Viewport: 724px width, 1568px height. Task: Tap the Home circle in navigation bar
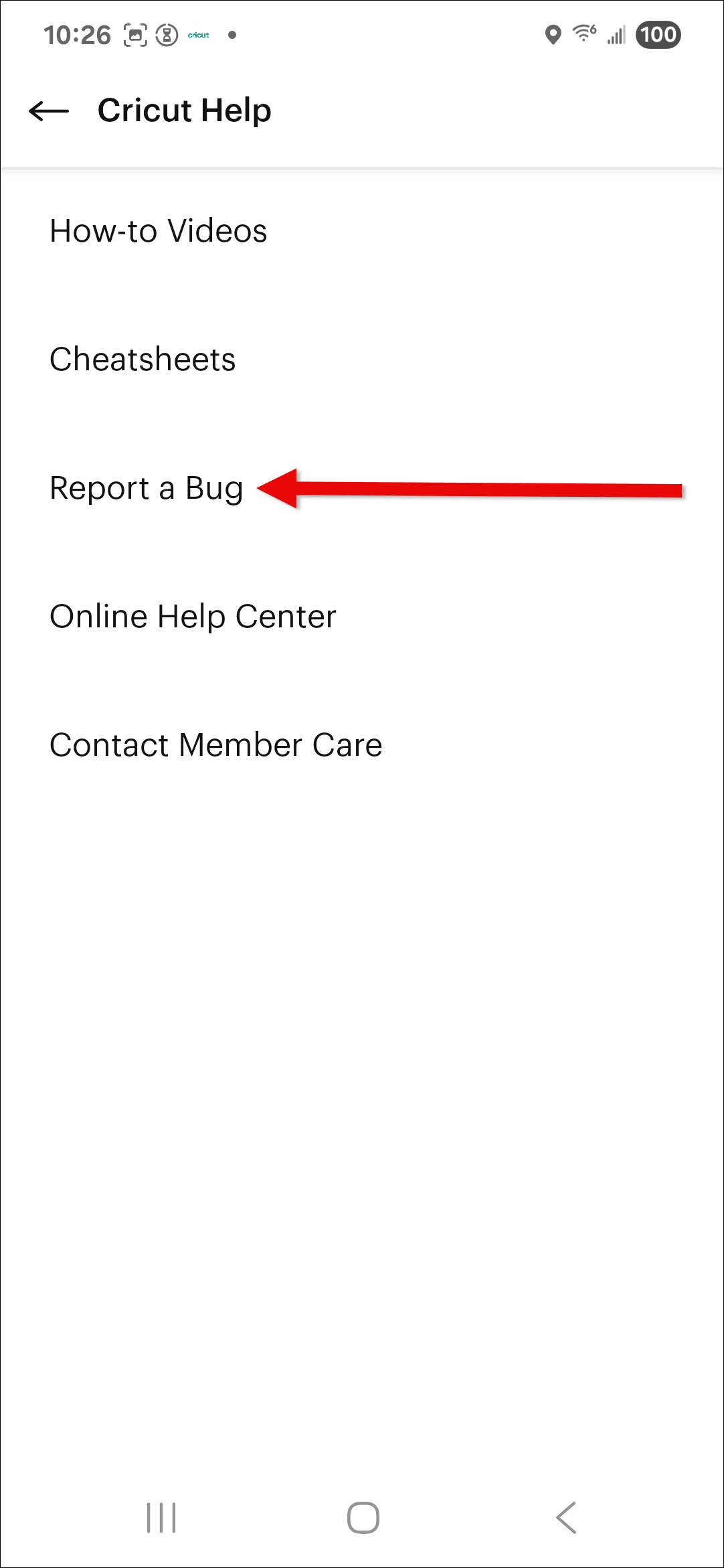click(362, 1518)
